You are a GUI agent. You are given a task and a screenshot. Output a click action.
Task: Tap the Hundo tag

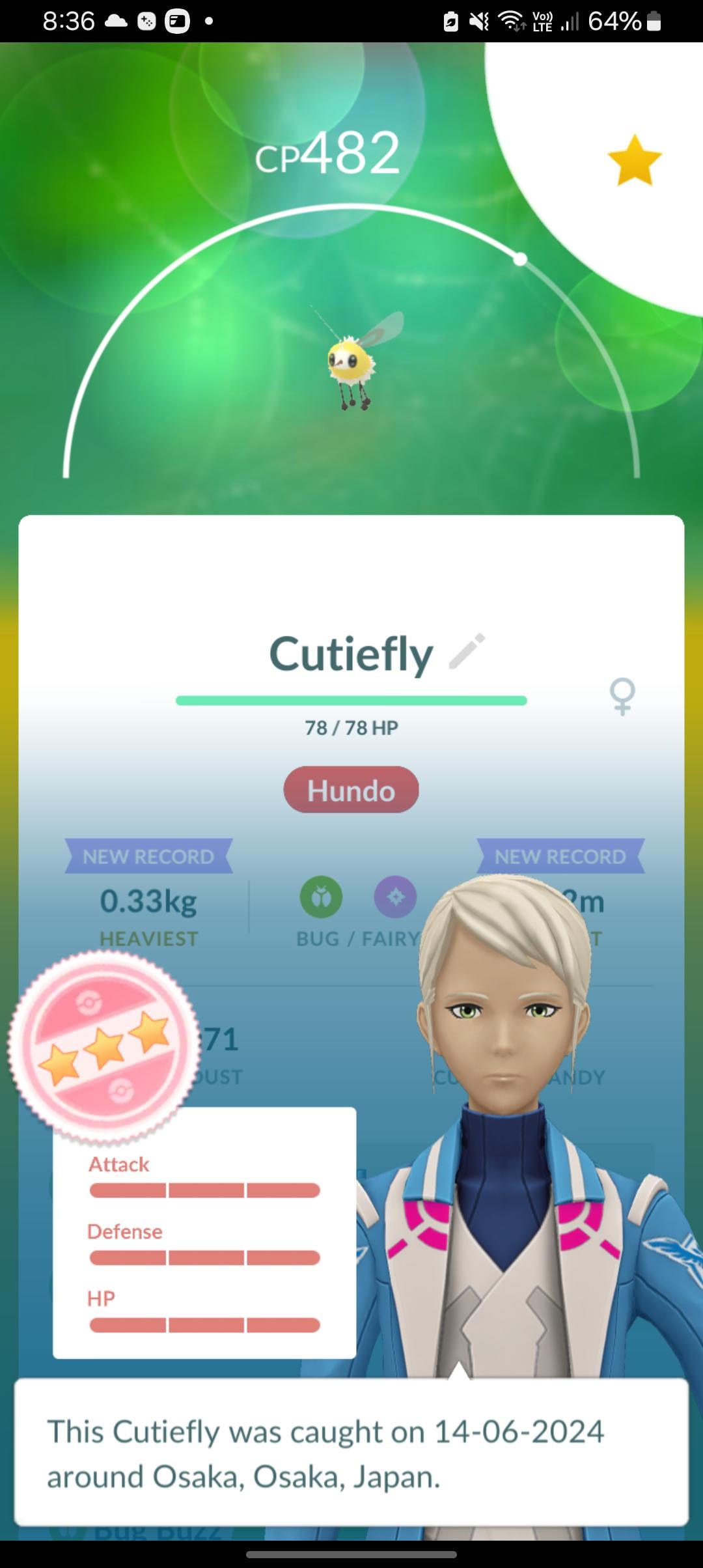(351, 790)
